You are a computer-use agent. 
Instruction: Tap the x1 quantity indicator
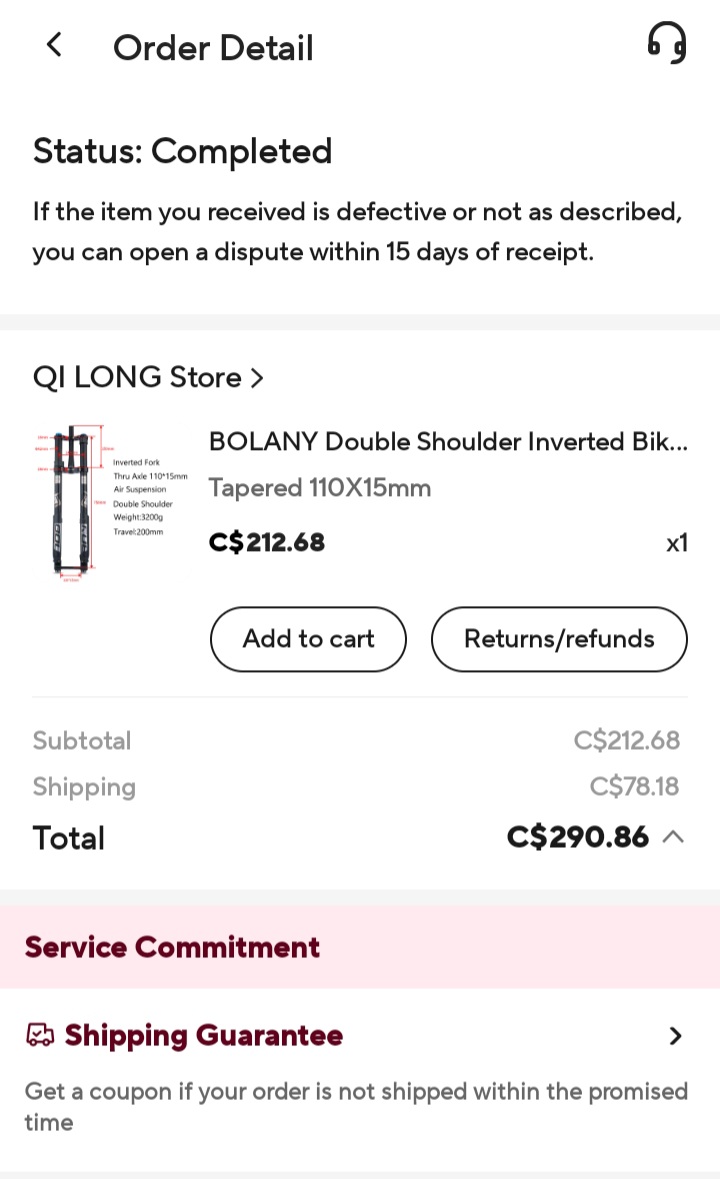676,542
